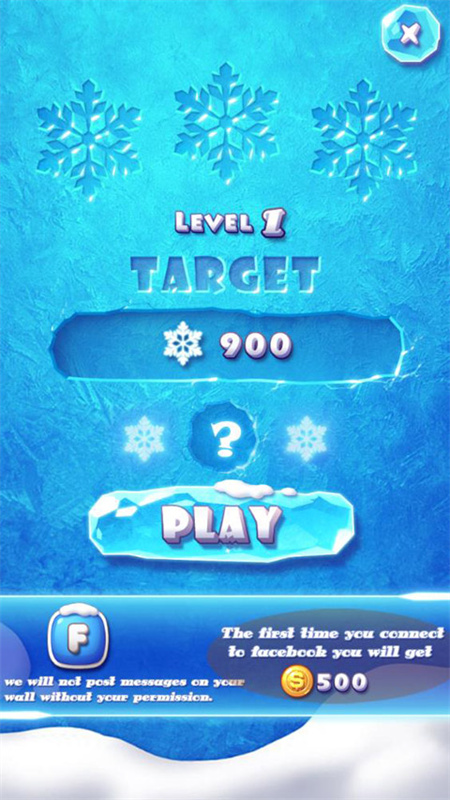Screen dimensions: 450x800
Task: Start the level with PLAY
Action: click(x=221, y=522)
